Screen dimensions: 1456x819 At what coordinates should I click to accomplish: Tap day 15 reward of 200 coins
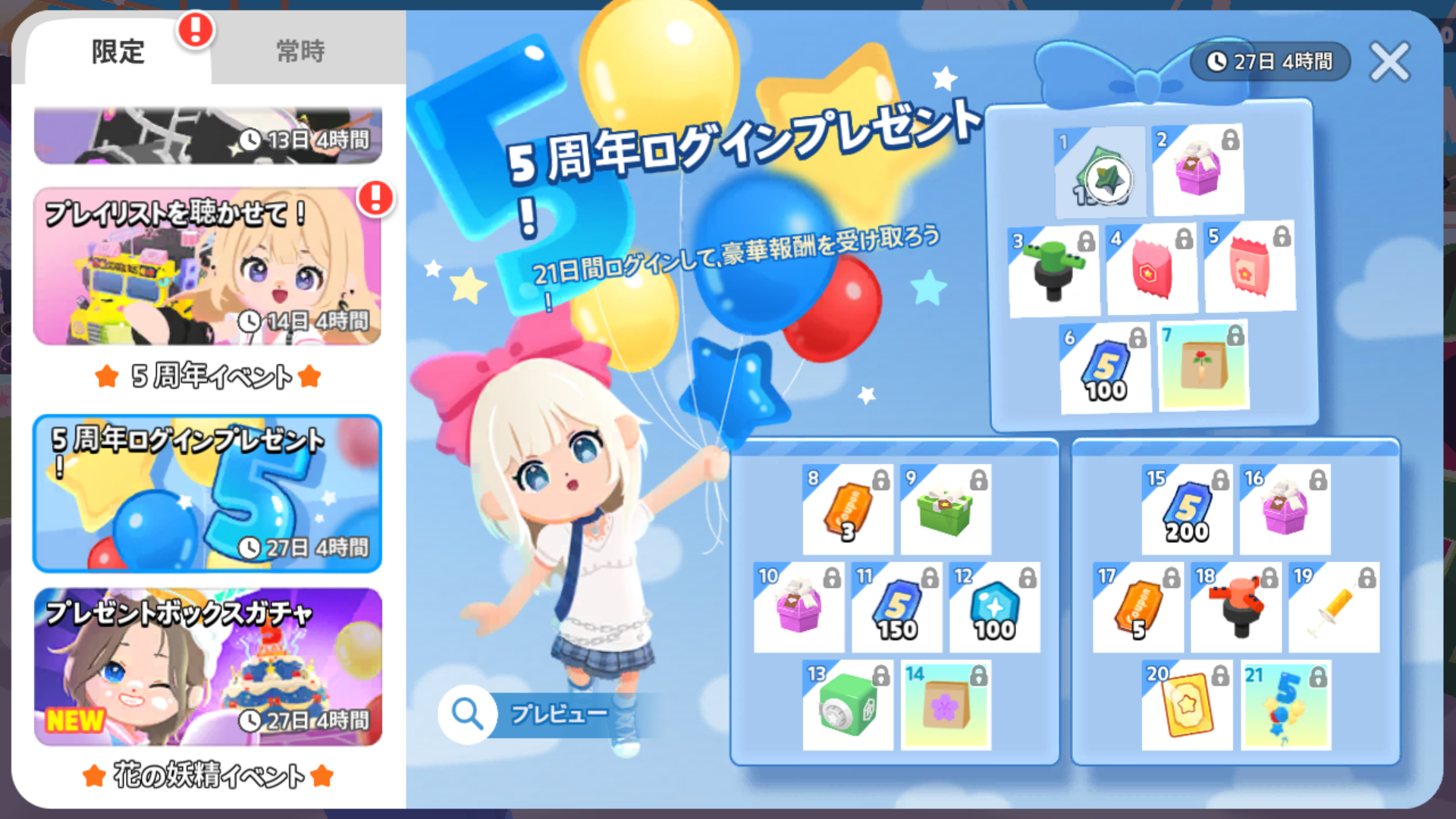[1187, 509]
